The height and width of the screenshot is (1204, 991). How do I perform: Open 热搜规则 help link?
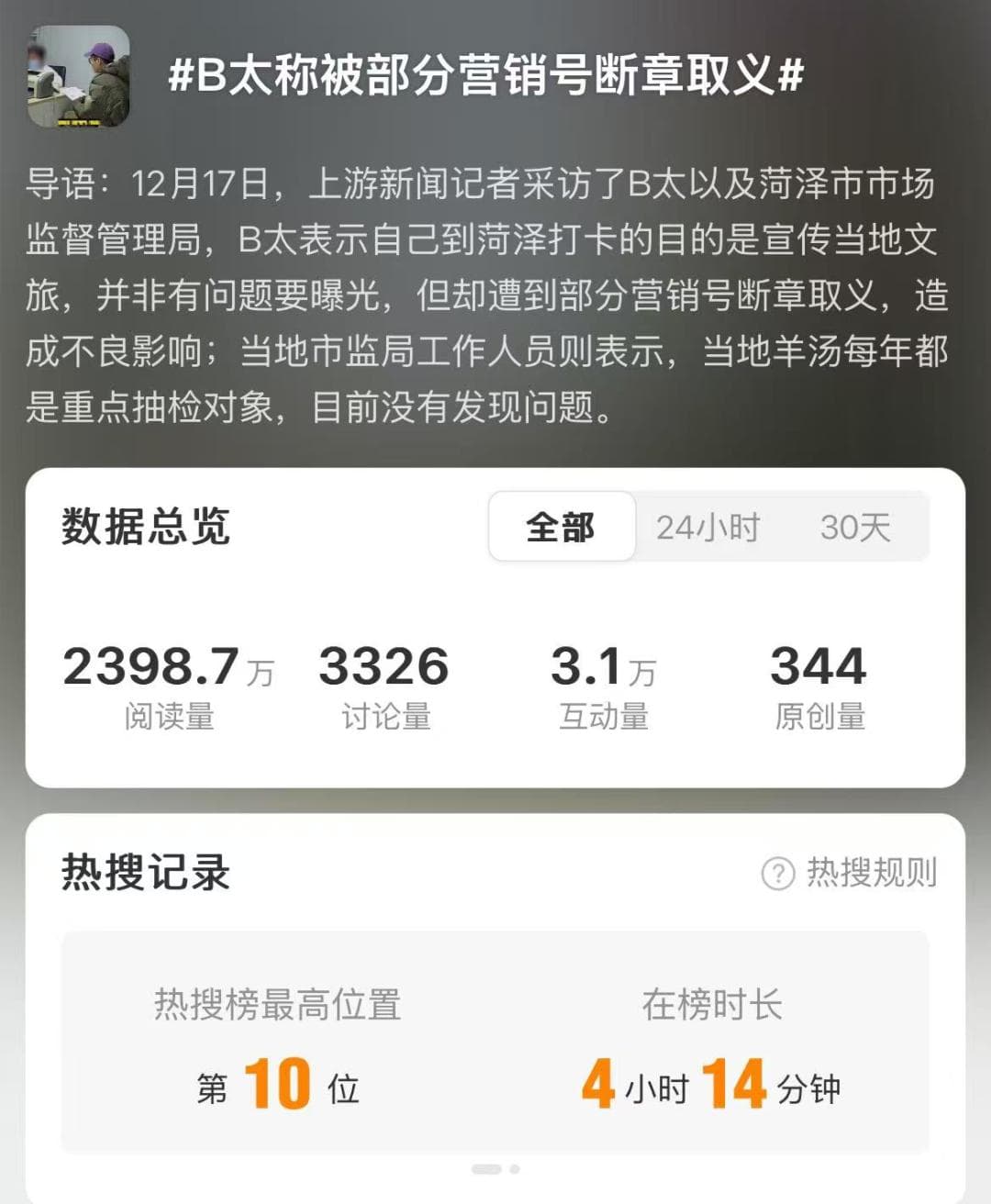[x=851, y=873]
